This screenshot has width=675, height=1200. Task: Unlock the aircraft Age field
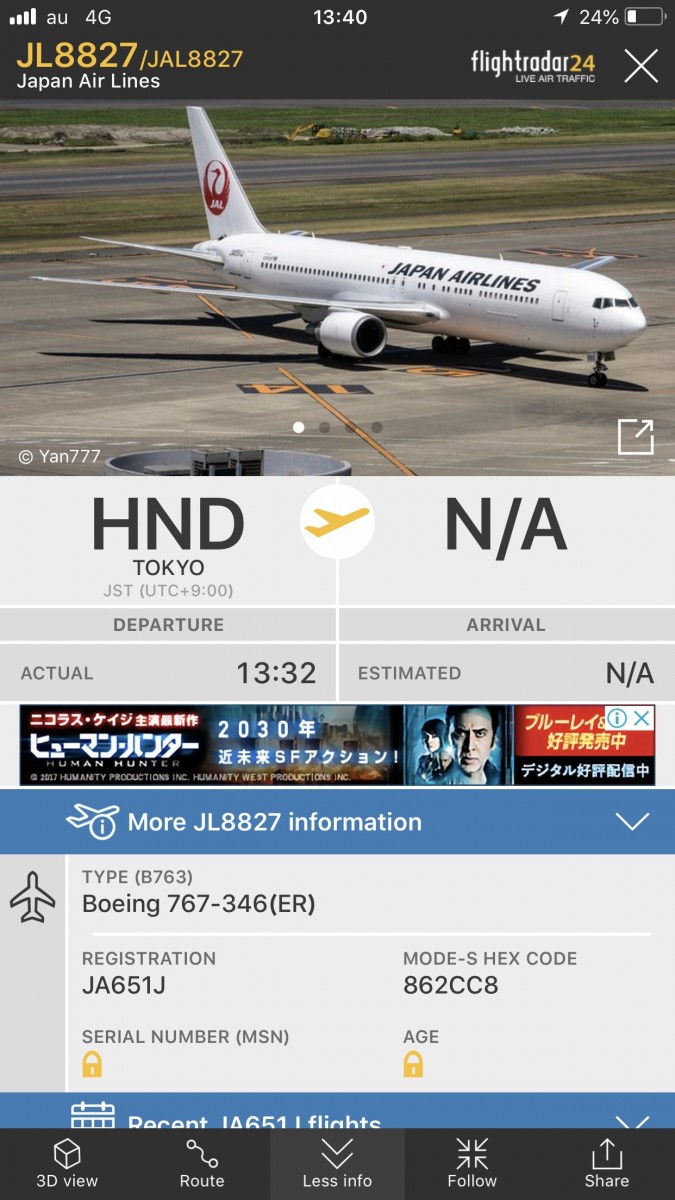pos(413,1064)
